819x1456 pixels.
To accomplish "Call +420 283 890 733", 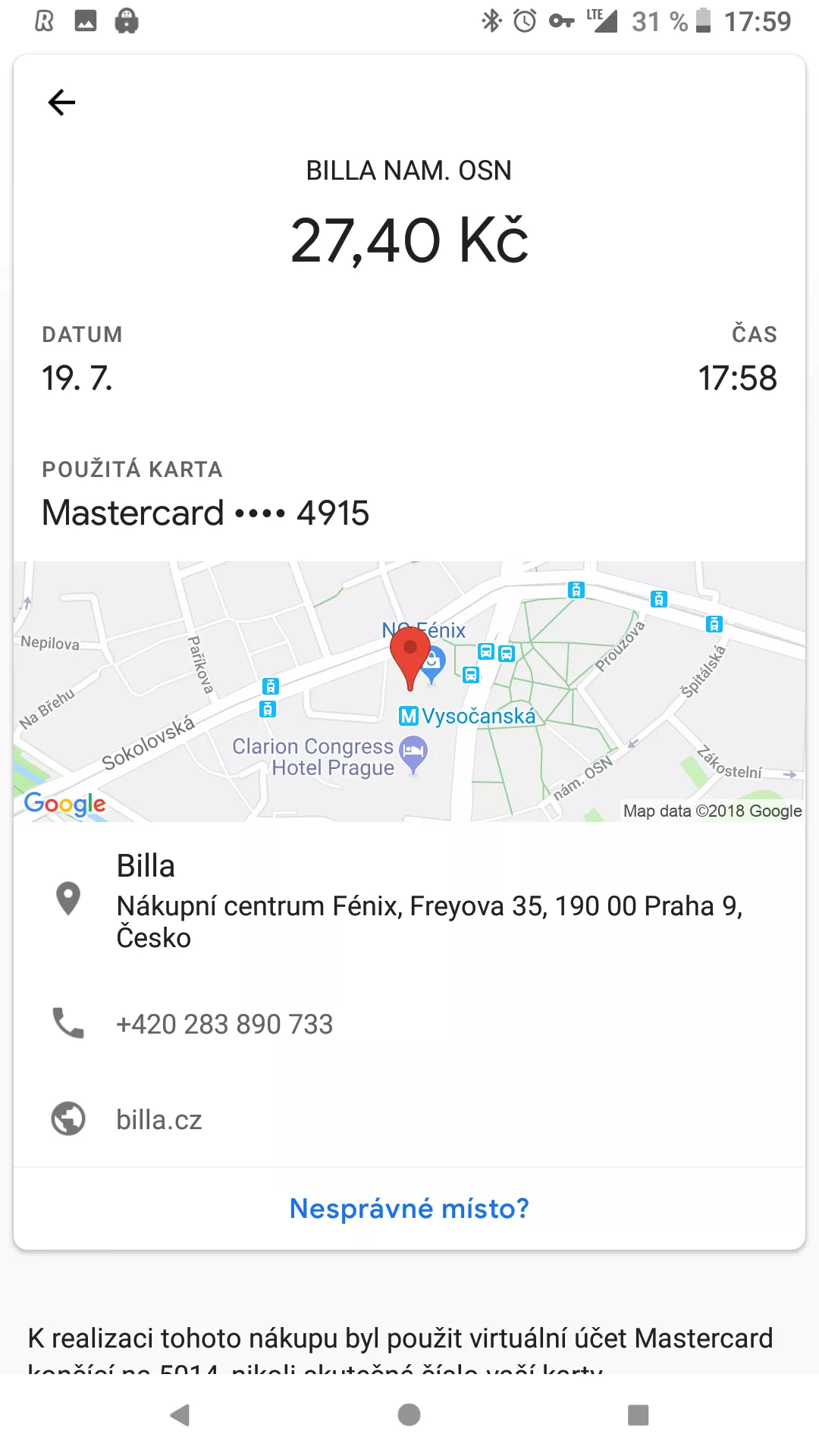I will tap(409, 1024).
